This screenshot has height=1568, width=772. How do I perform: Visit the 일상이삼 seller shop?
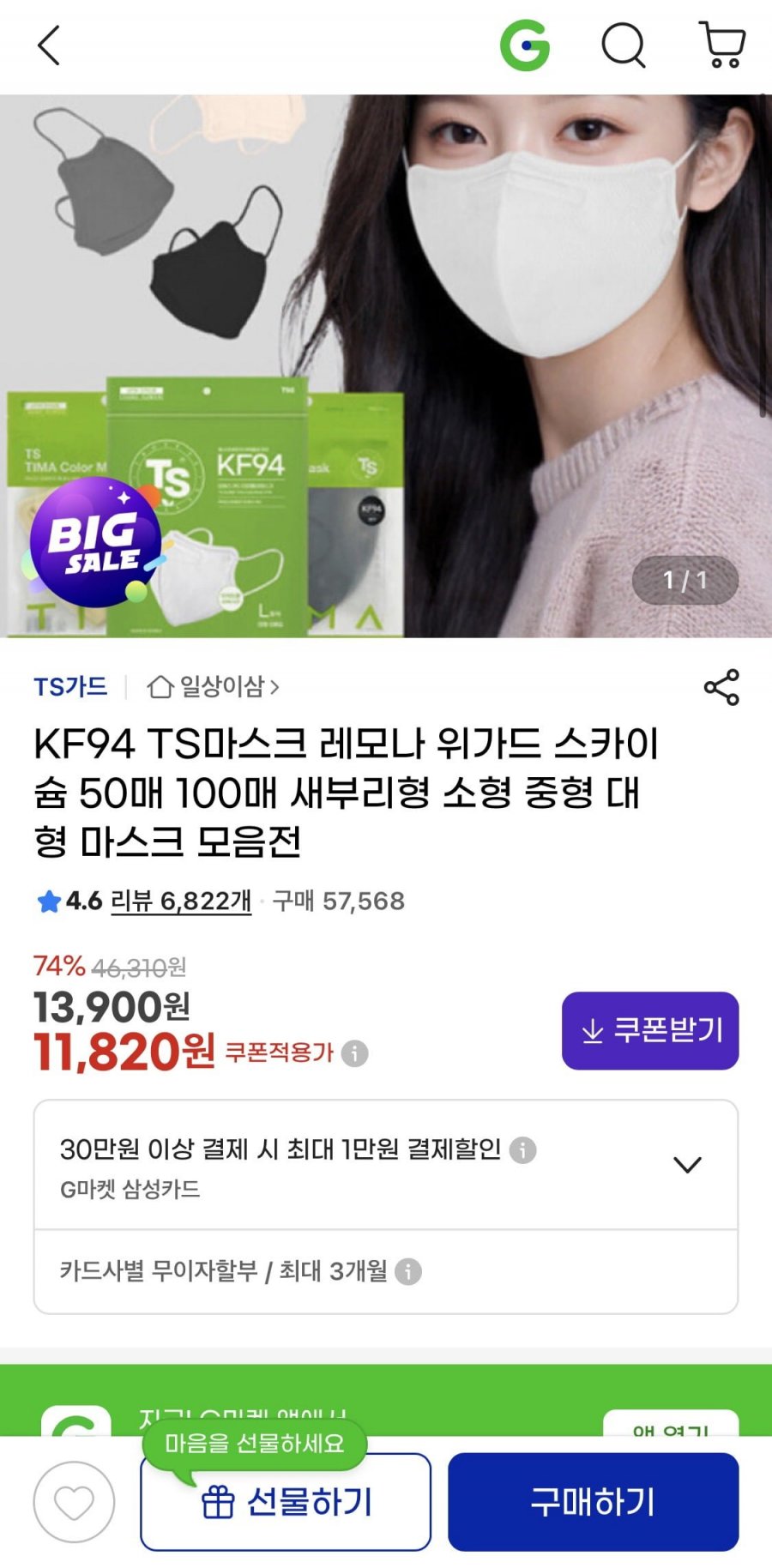[213, 687]
